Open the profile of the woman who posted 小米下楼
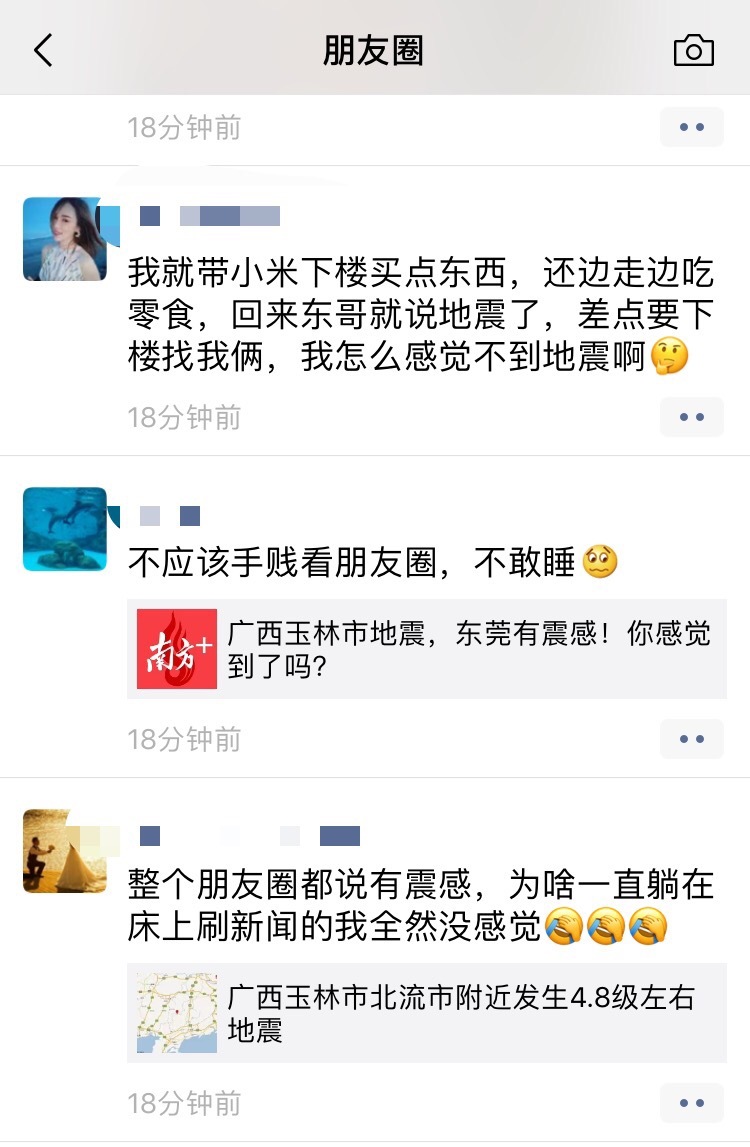The width and height of the screenshot is (750, 1147). click(65, 239)
